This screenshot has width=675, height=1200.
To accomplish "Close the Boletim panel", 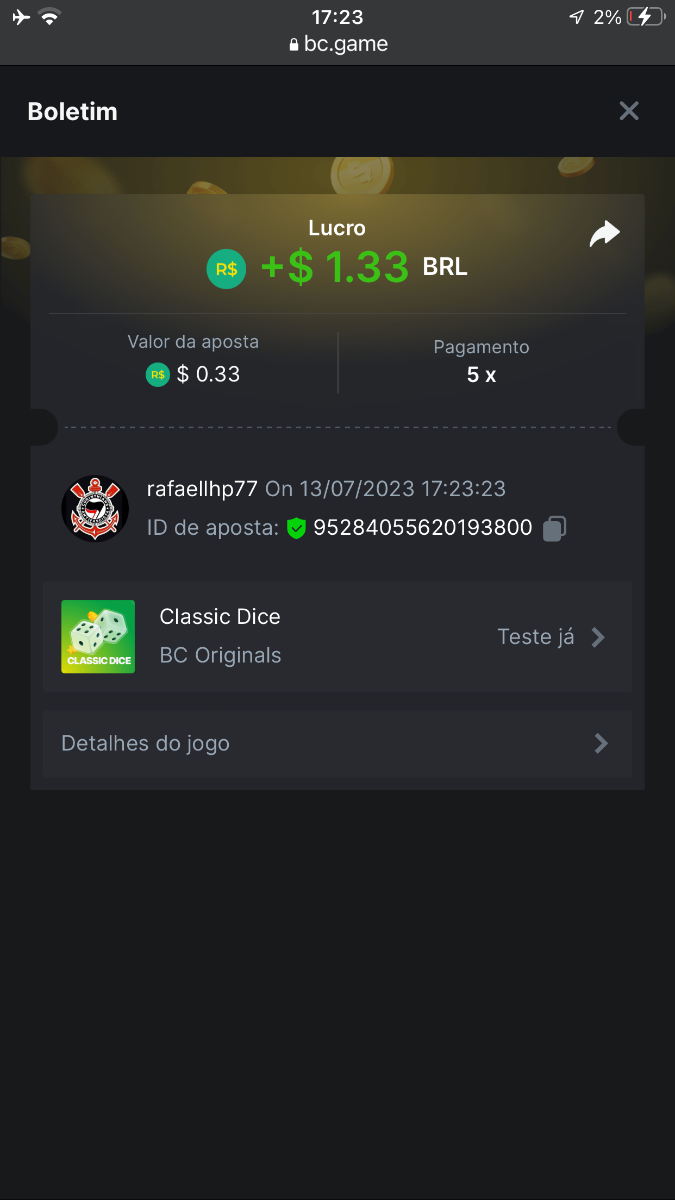I will pos(628,111).
